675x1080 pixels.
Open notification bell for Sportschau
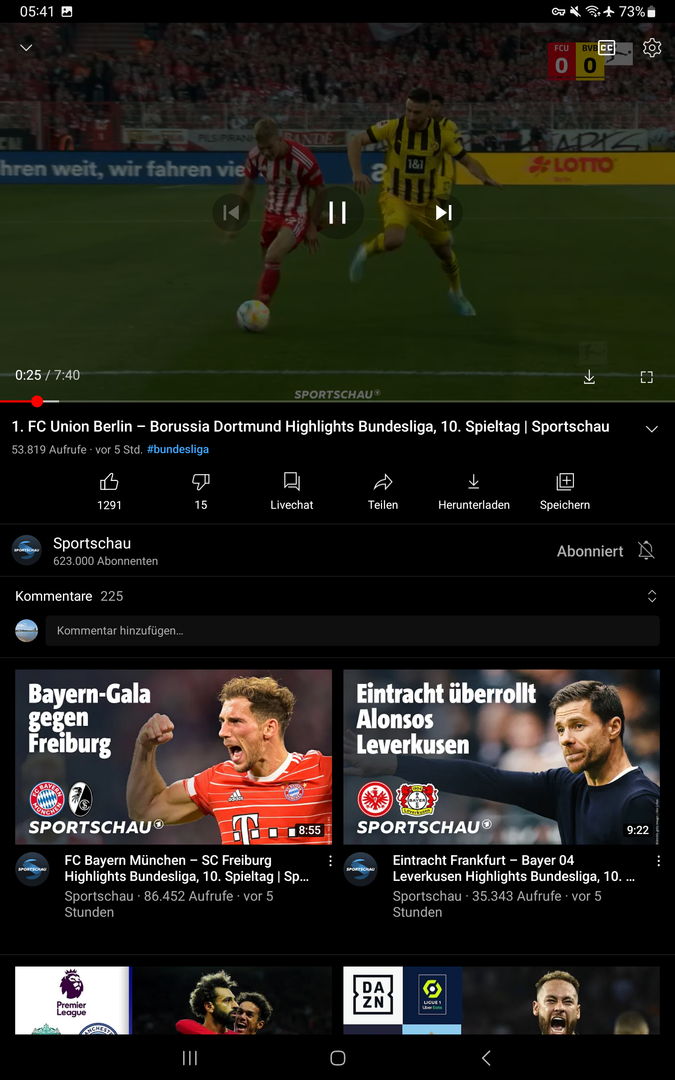pyautogui.click(x=647, y=551)
